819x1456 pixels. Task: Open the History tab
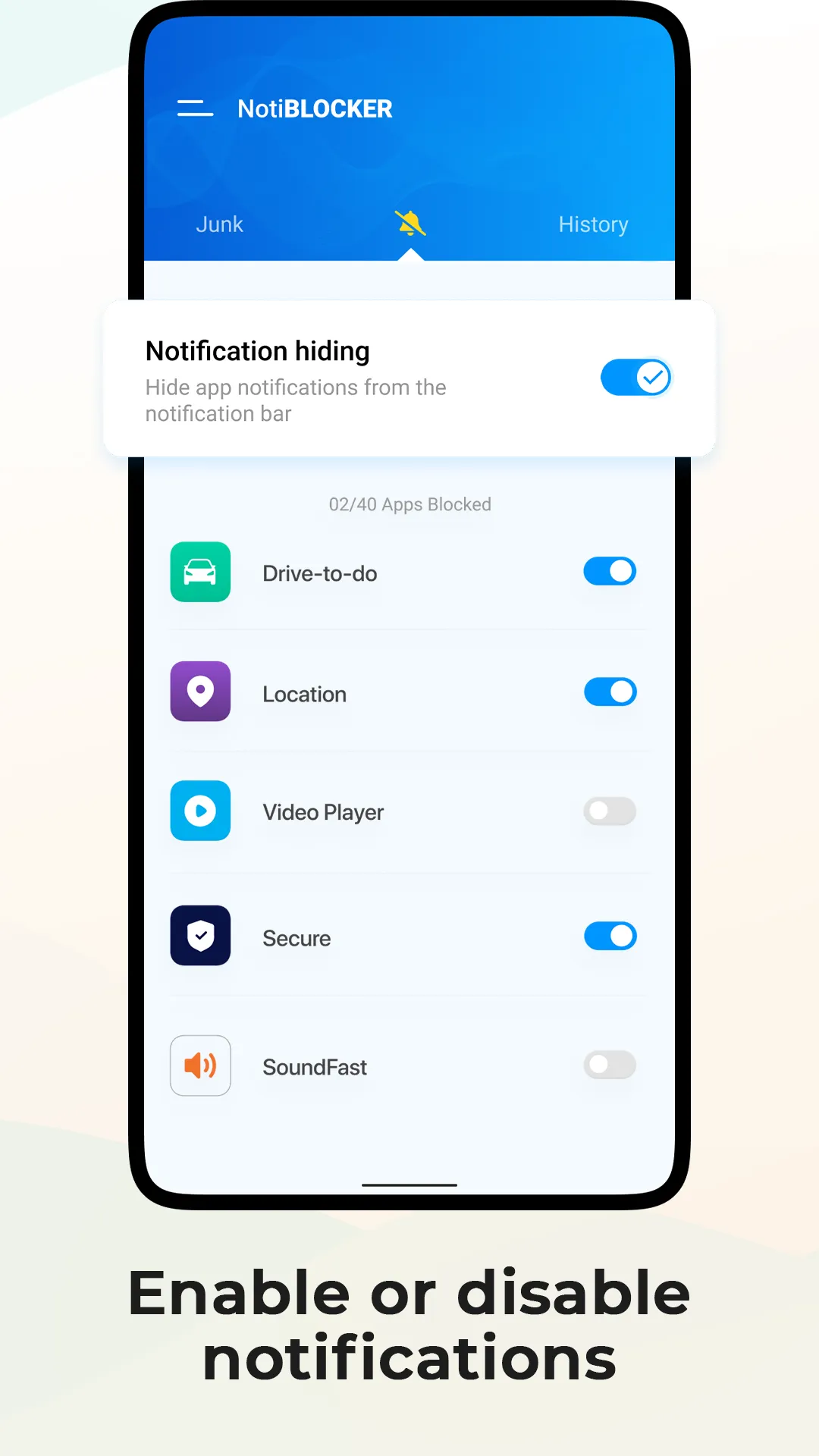point(593,224)
